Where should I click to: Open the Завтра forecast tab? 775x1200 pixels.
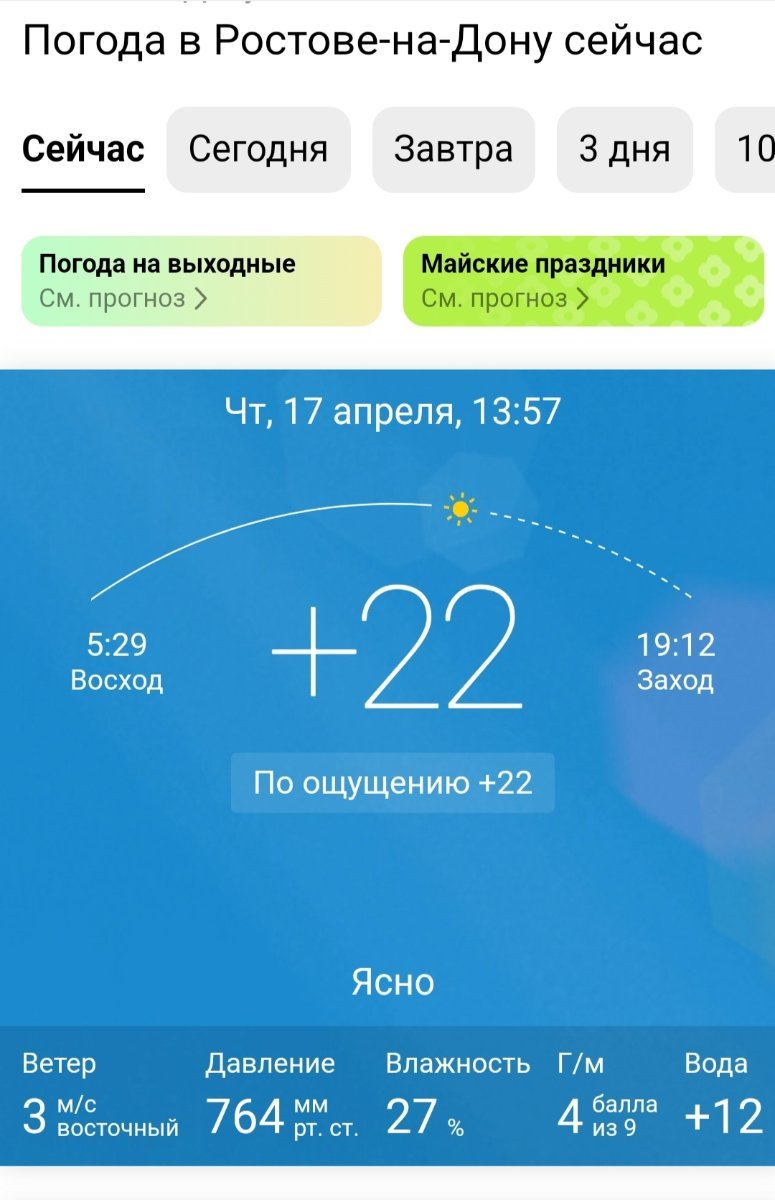coord(453,150)
